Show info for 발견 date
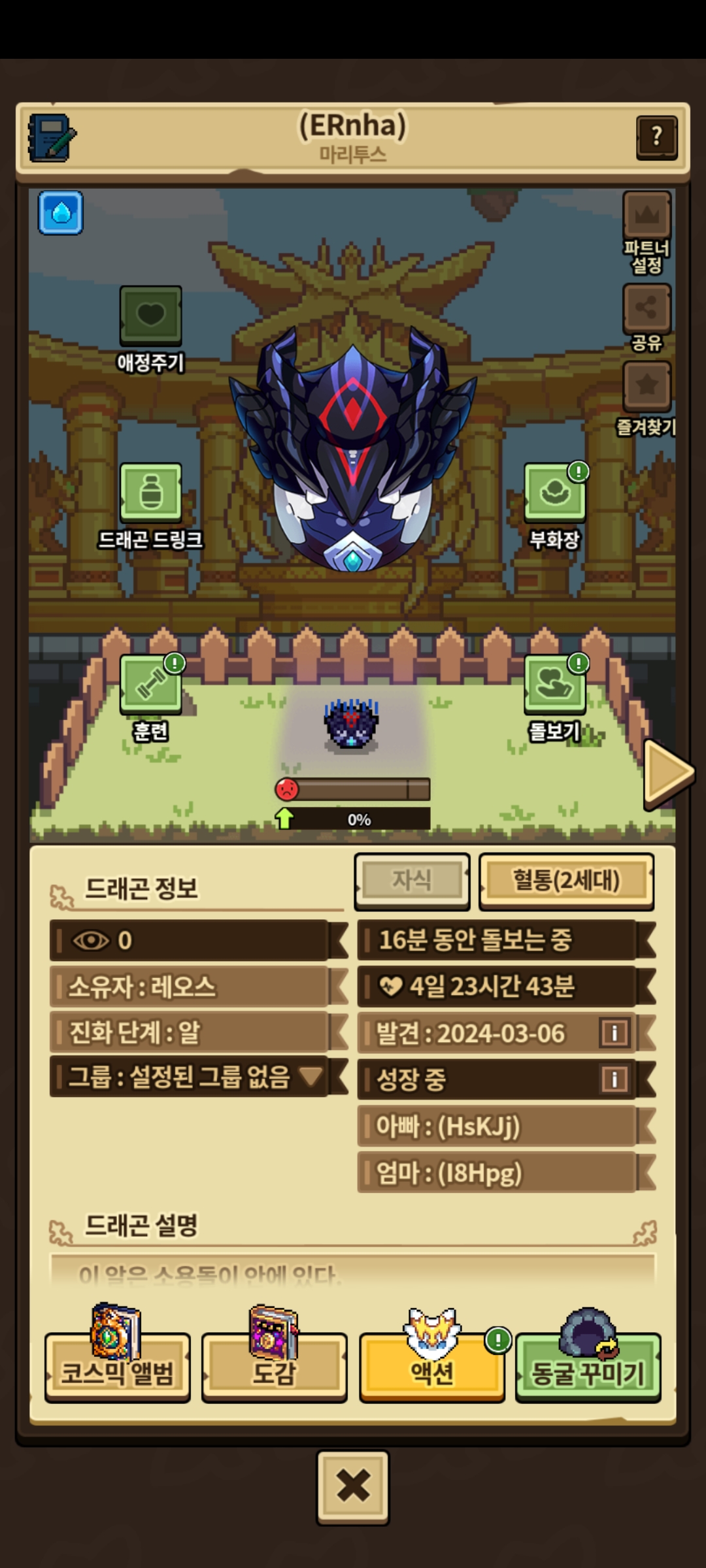The height and width of the screenshot is (1568, 706). (614, 1033)
